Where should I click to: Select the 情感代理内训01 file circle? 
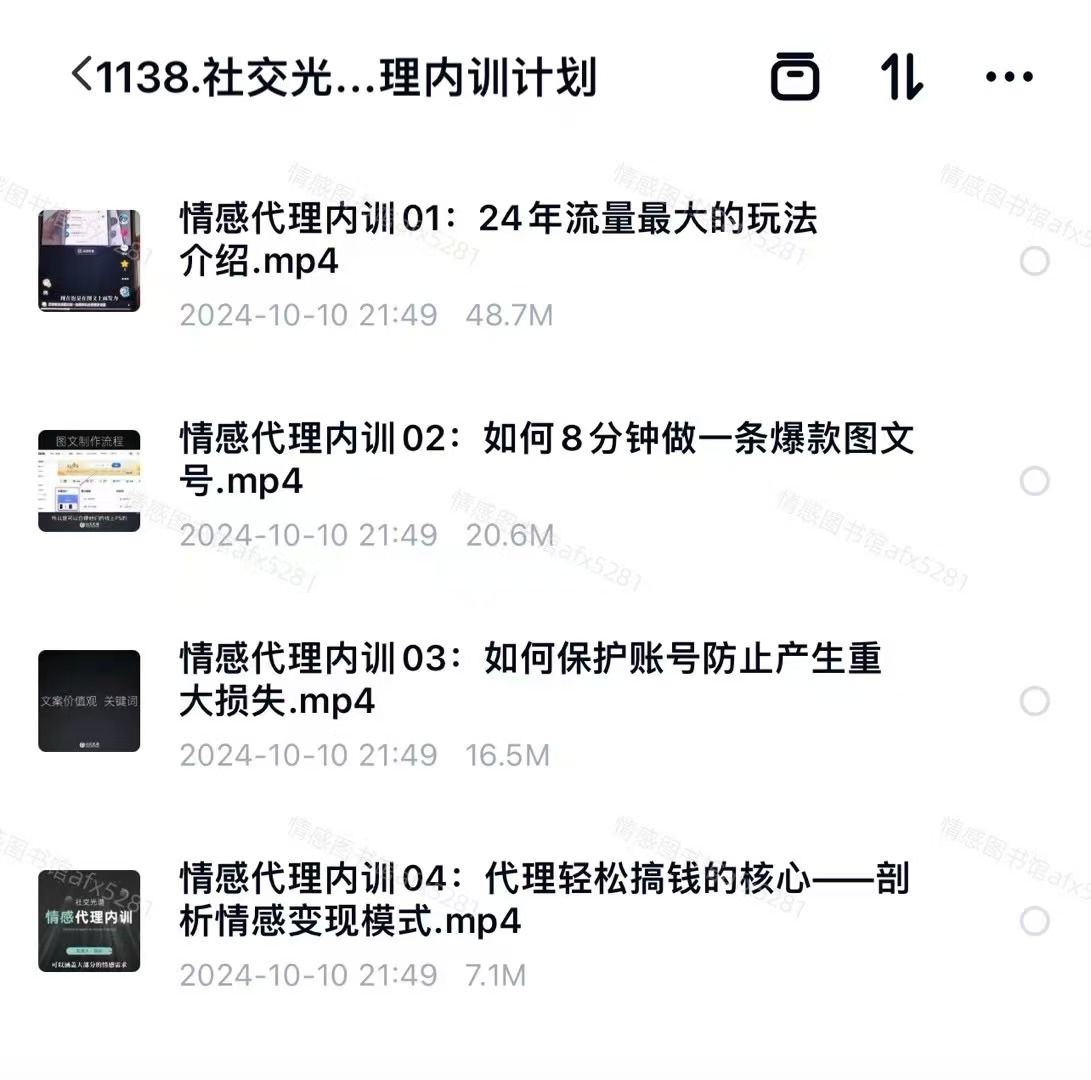point(1034,261)
